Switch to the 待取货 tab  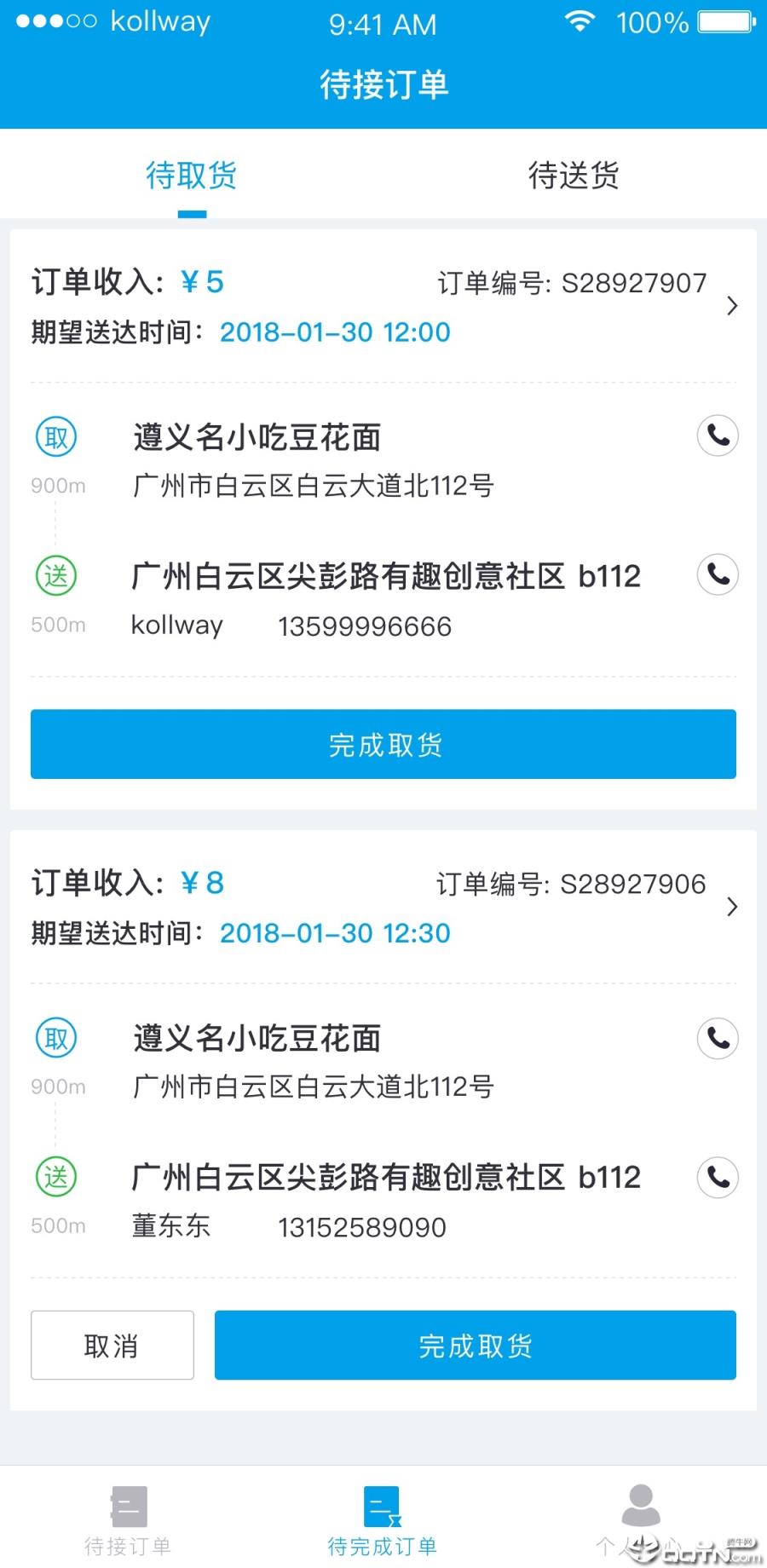[192, 176]
